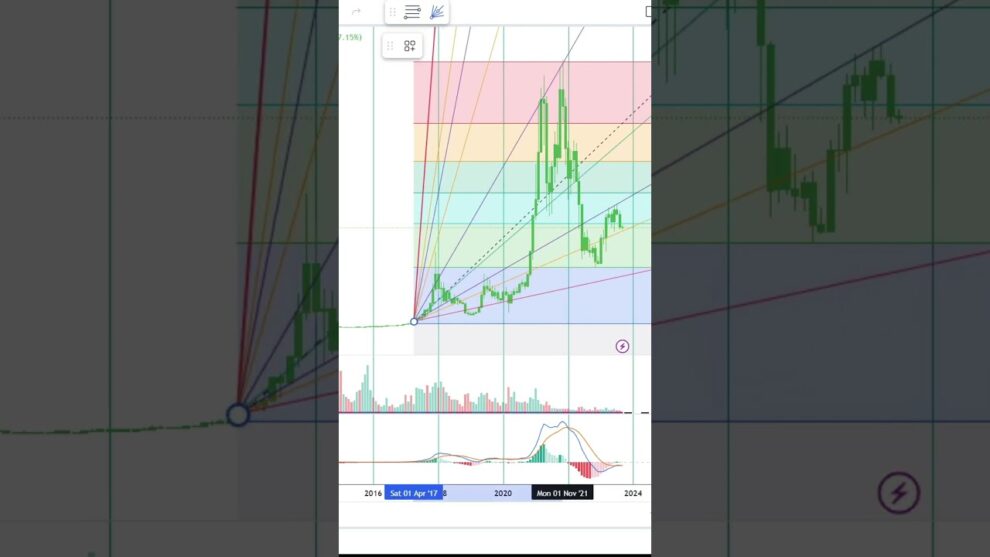This screenshot has width=990, height=557.
Task: Open the add widgets layout tool
Action: click(410, 46)
